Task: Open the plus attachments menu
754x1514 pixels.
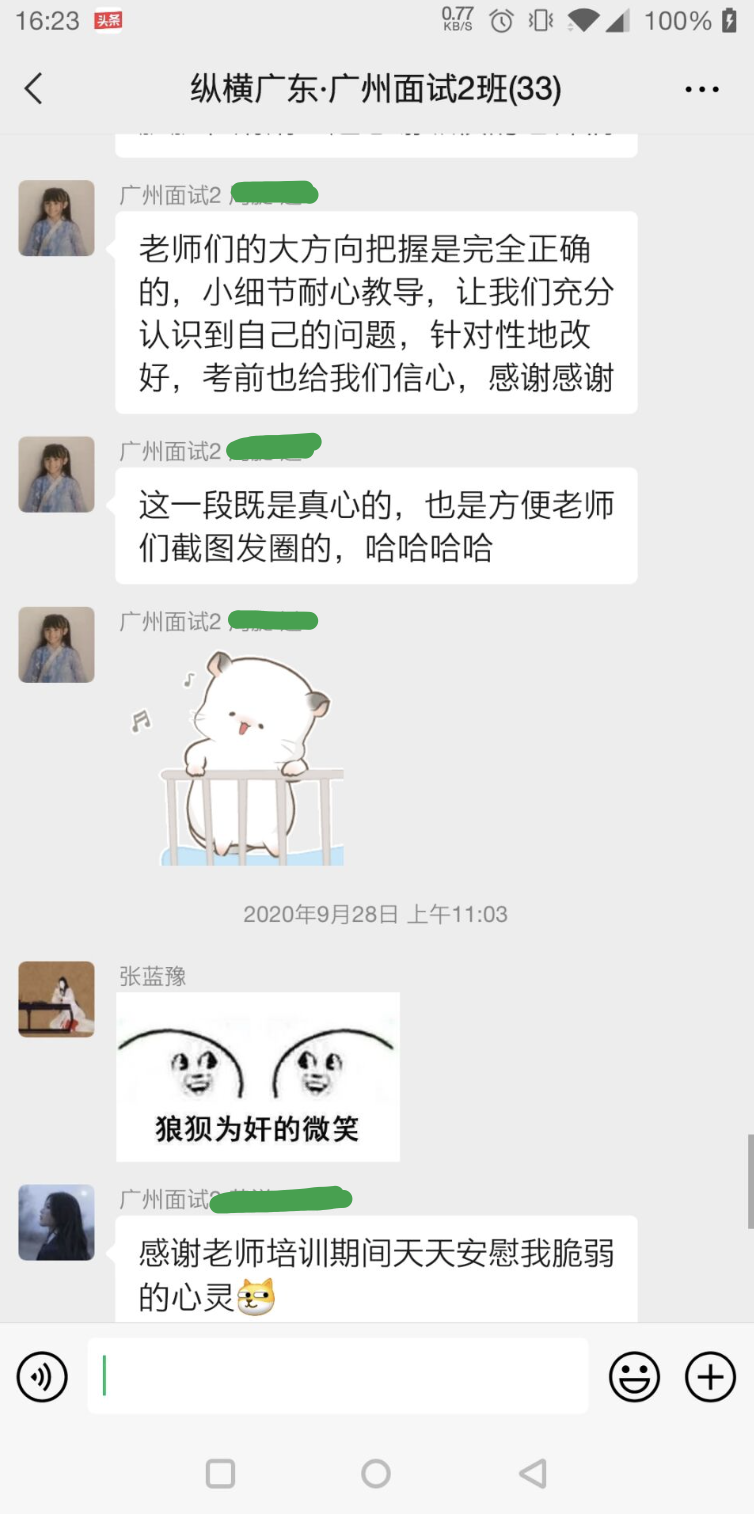Action: [x=710, y=1377]
